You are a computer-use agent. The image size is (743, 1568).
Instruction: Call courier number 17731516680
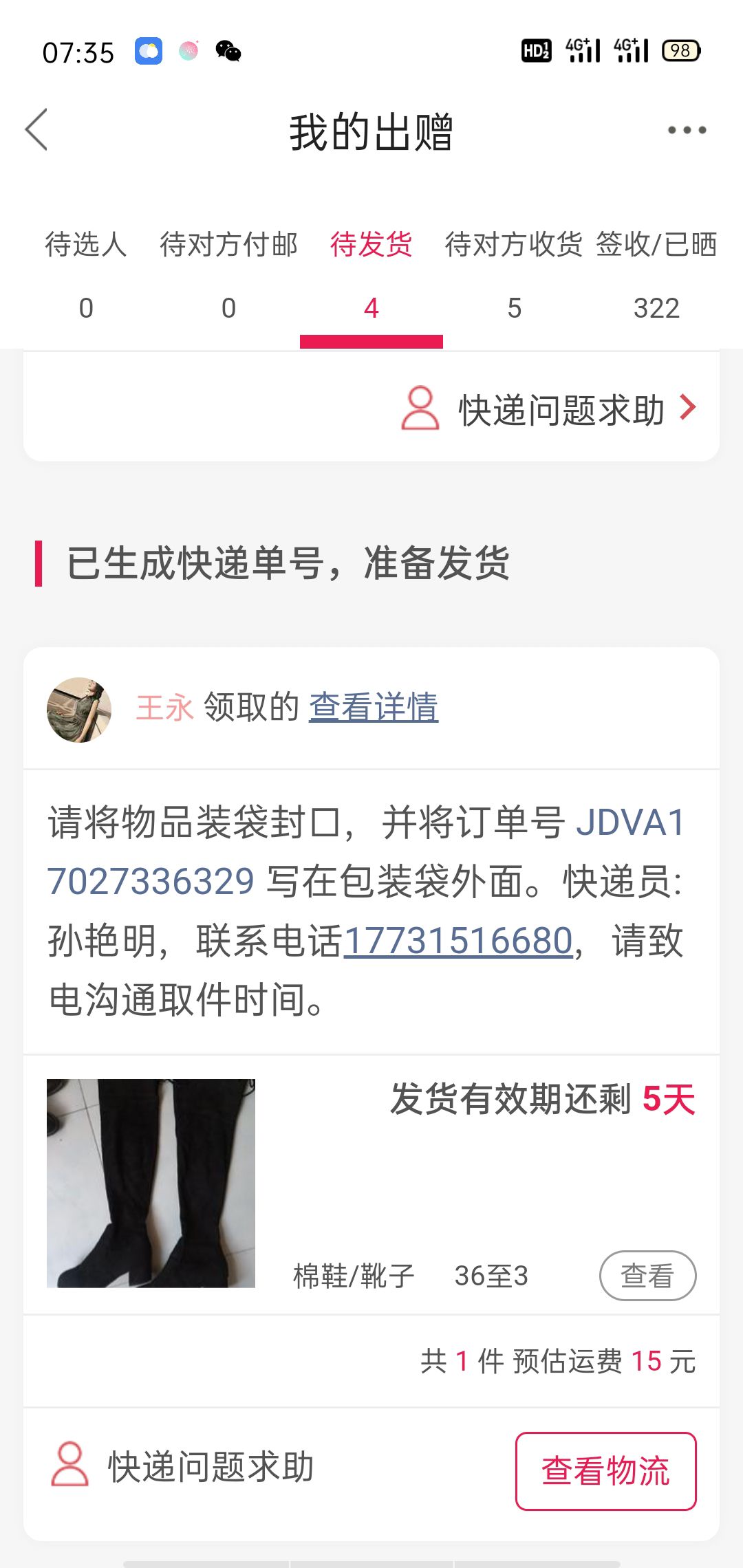(458, 941)
